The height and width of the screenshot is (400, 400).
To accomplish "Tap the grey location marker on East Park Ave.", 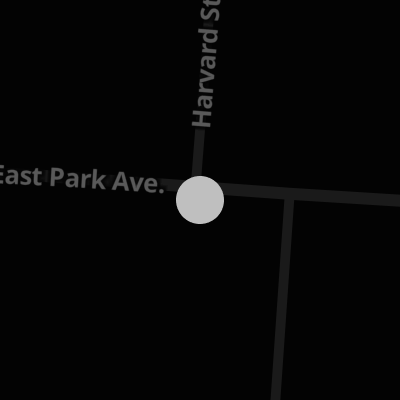I will 200,200.
